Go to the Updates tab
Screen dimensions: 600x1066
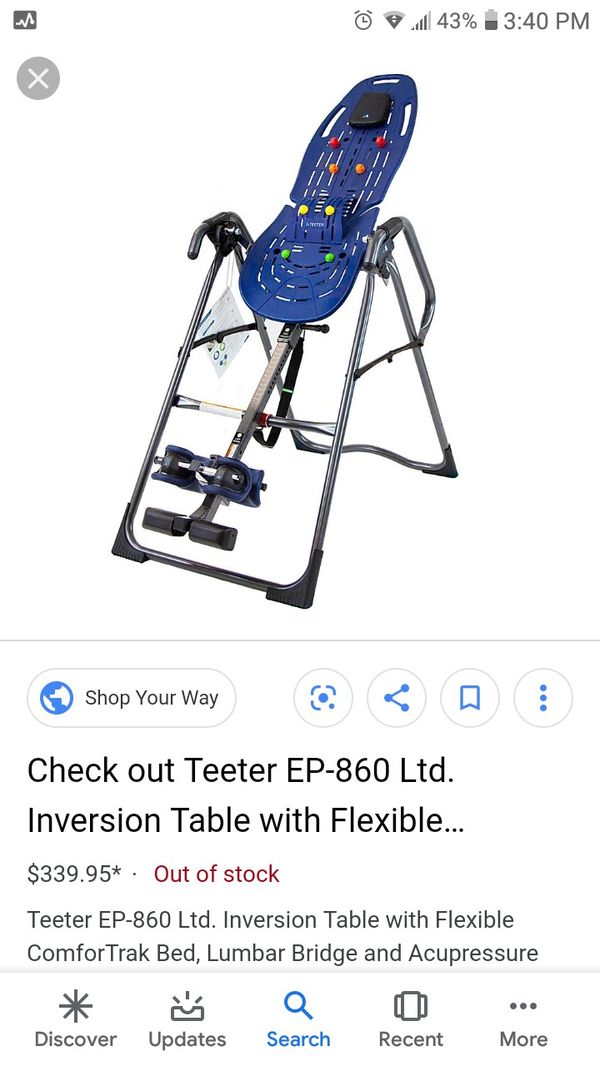point(187,1020)
